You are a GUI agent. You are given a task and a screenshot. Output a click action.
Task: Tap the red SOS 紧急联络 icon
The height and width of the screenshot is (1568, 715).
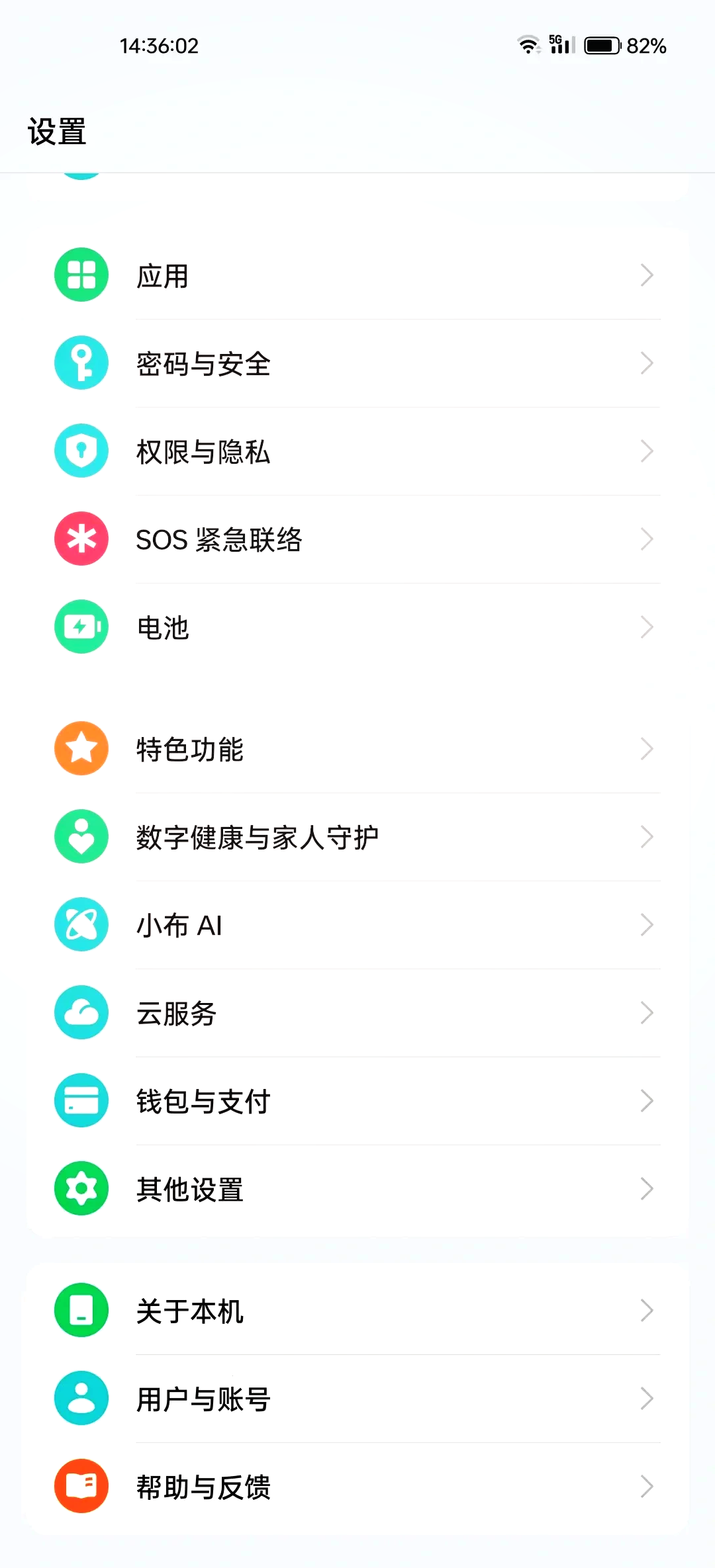click(81, 539)
